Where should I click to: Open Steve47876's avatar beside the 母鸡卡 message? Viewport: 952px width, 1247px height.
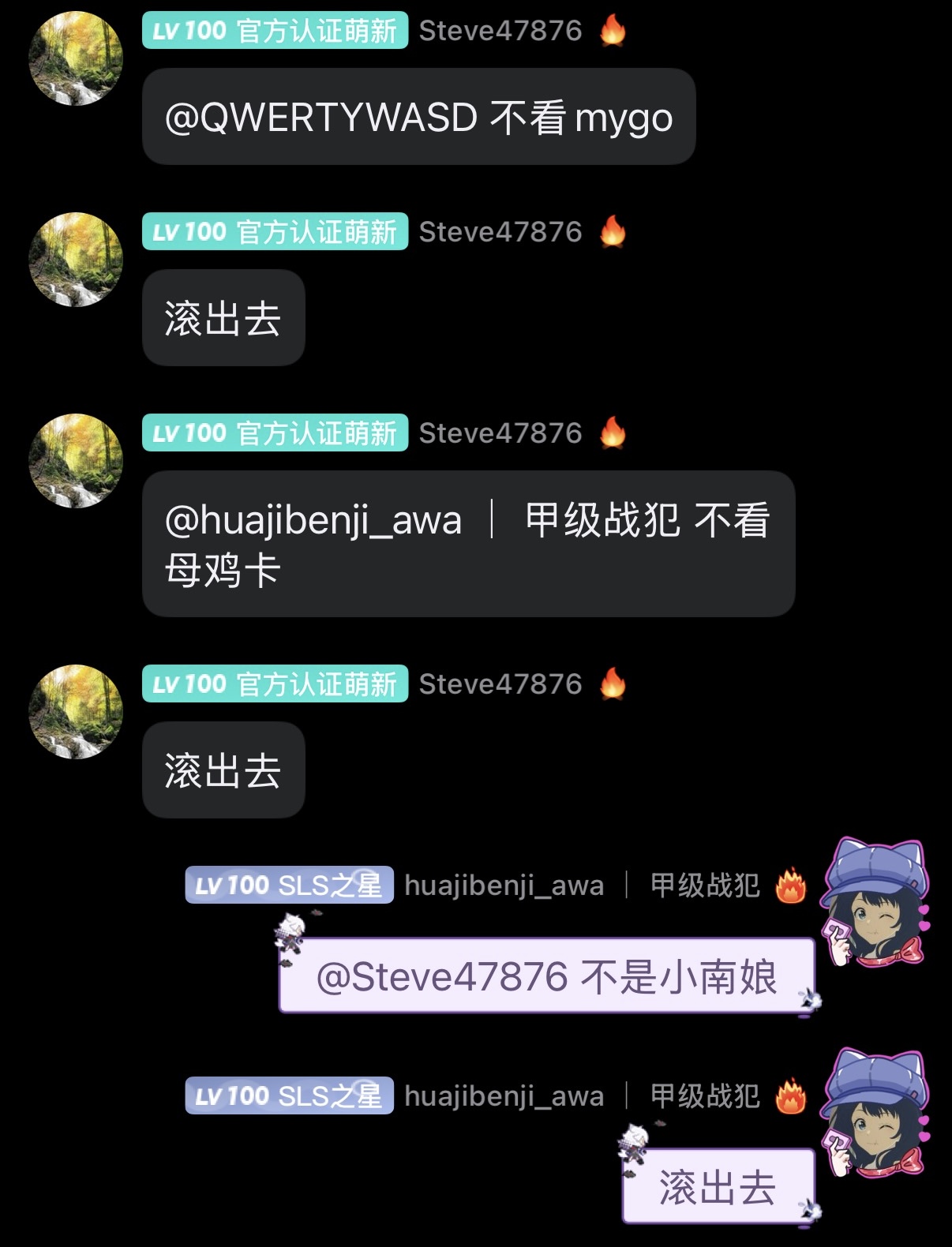(76, 461)
